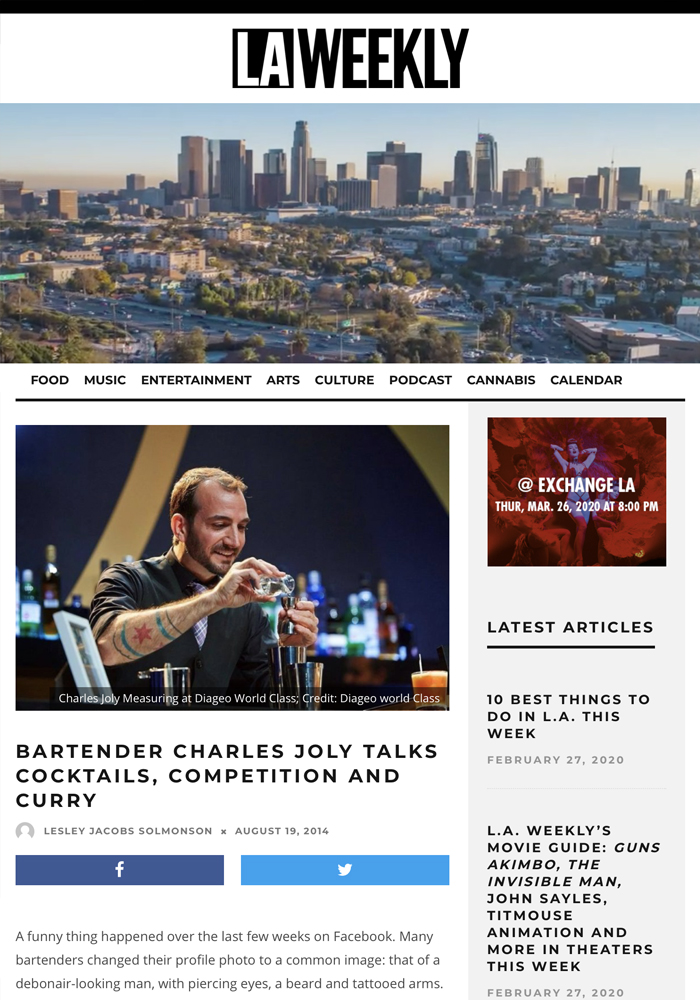Open the Calendar page
Image resolution: width=700 pixels, height=1000 pixels.
[586, 380]
